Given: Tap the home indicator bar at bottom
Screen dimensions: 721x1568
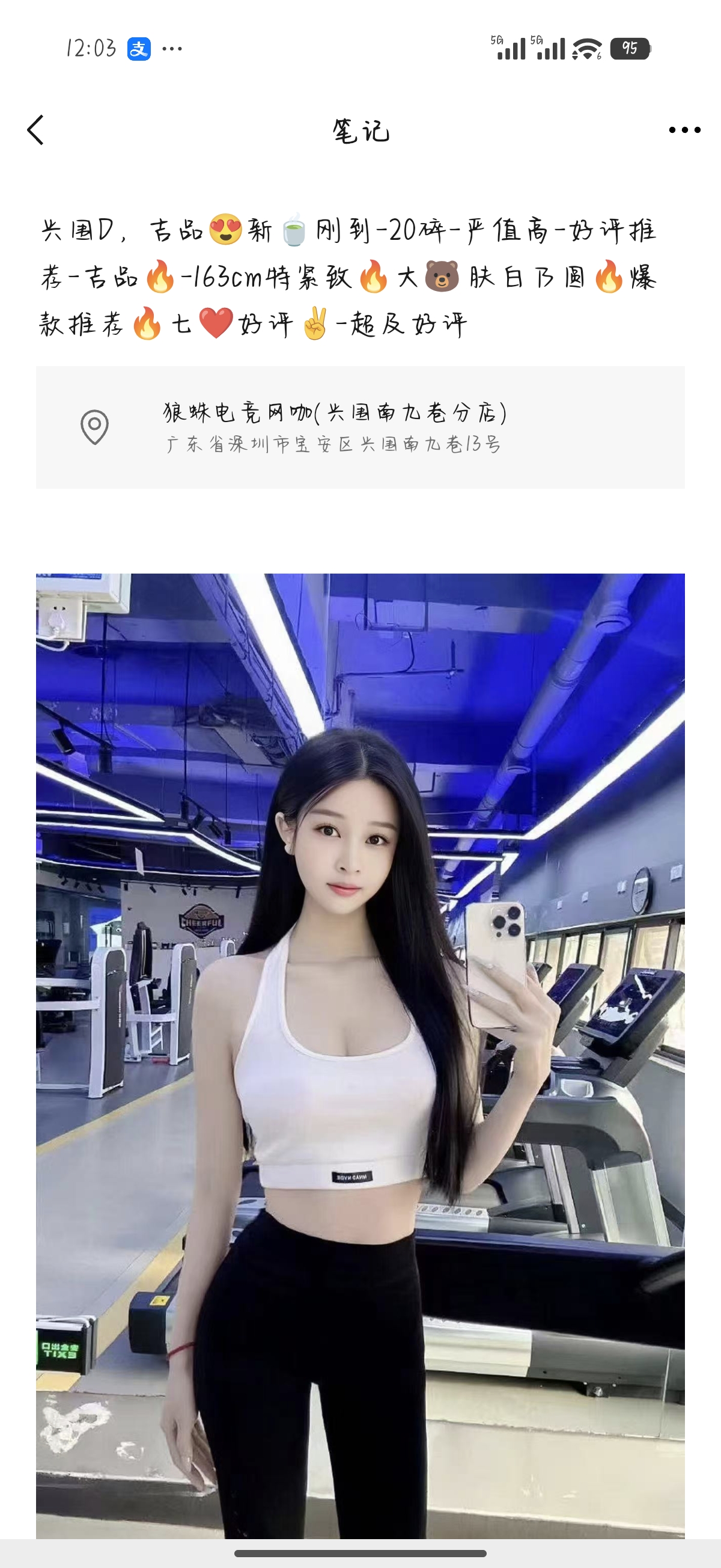Looking at the screenshot, I should [x=360, y=1554].
